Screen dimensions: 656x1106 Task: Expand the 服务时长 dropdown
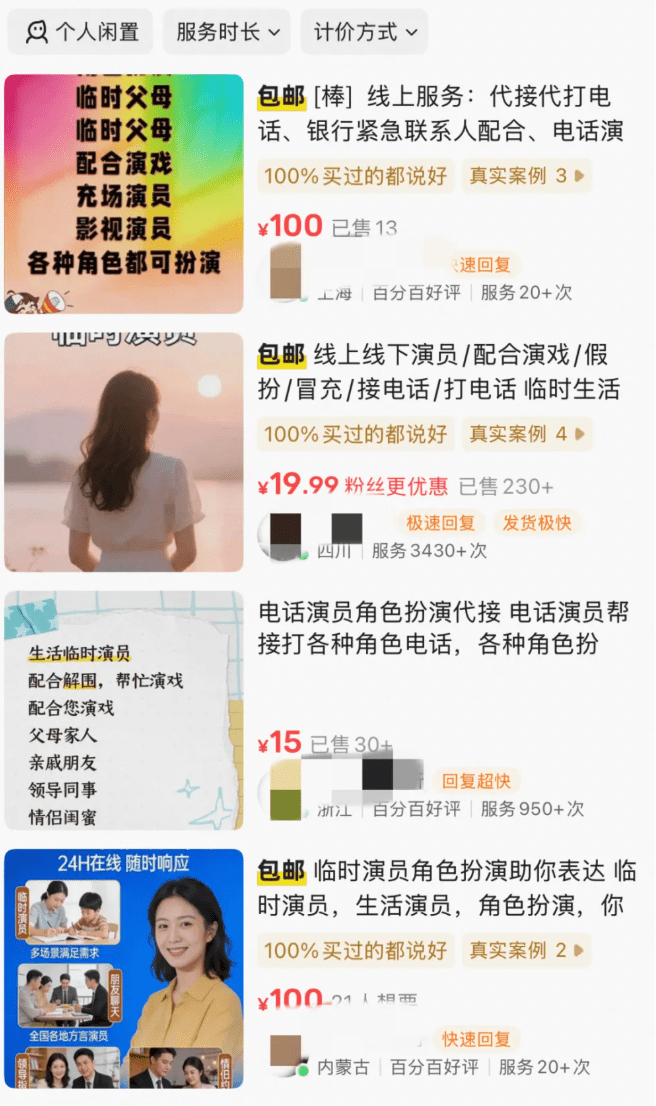227,32
